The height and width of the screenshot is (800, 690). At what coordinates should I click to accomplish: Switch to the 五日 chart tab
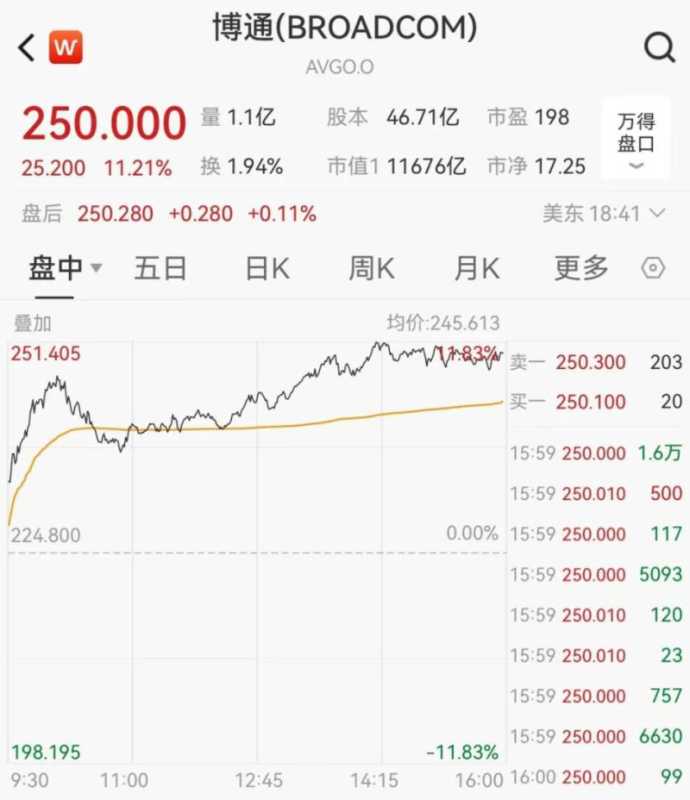(160, 268)
